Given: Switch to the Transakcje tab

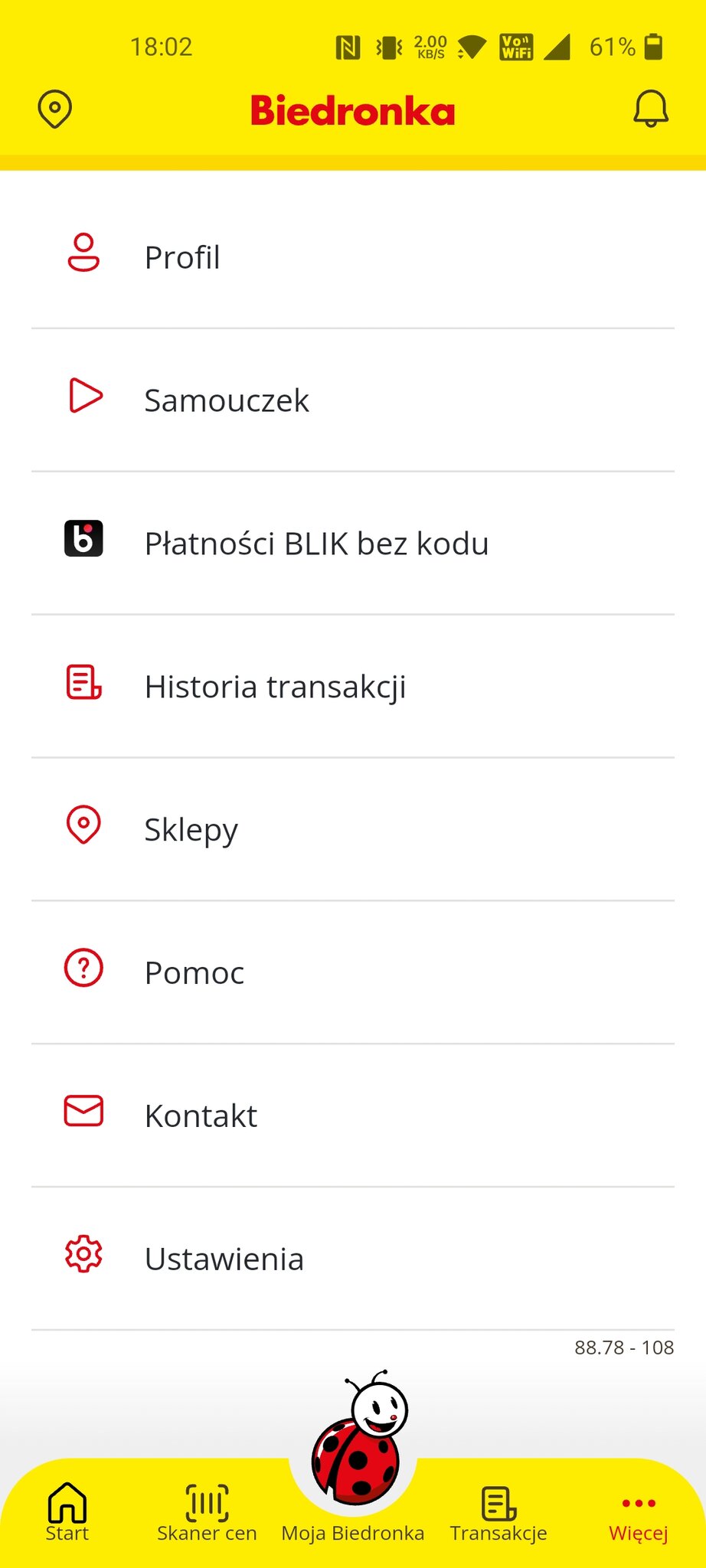Looking at the screenshot, I should coord(498,1512).
